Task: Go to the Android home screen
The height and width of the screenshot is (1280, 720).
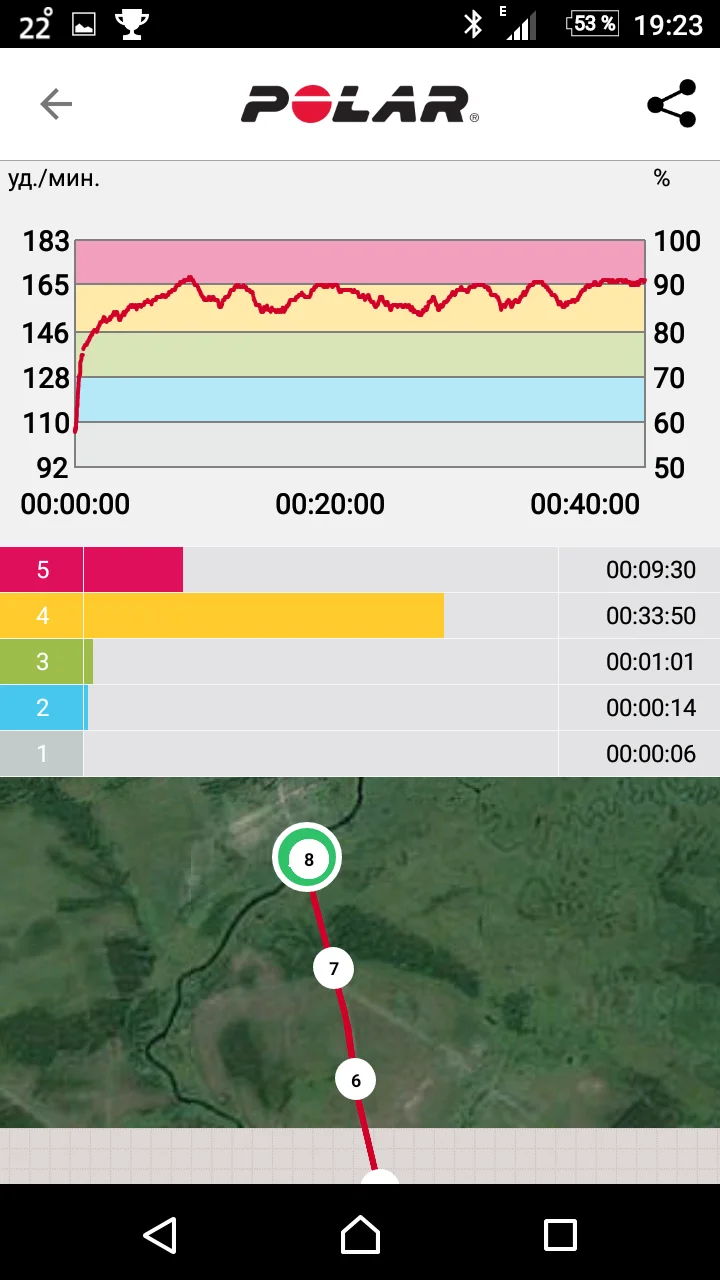Action: pyautogui.click(x=360, y=1235)
